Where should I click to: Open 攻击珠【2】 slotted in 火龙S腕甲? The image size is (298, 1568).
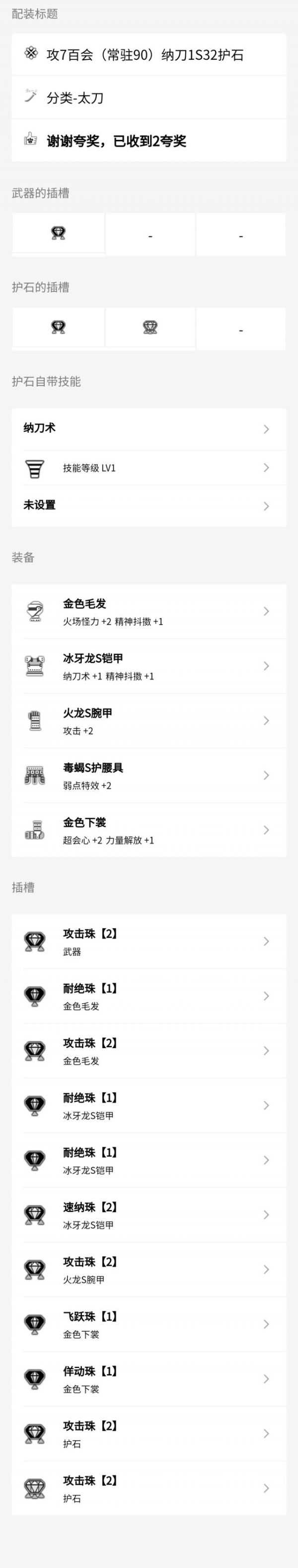coord(149,1270)
